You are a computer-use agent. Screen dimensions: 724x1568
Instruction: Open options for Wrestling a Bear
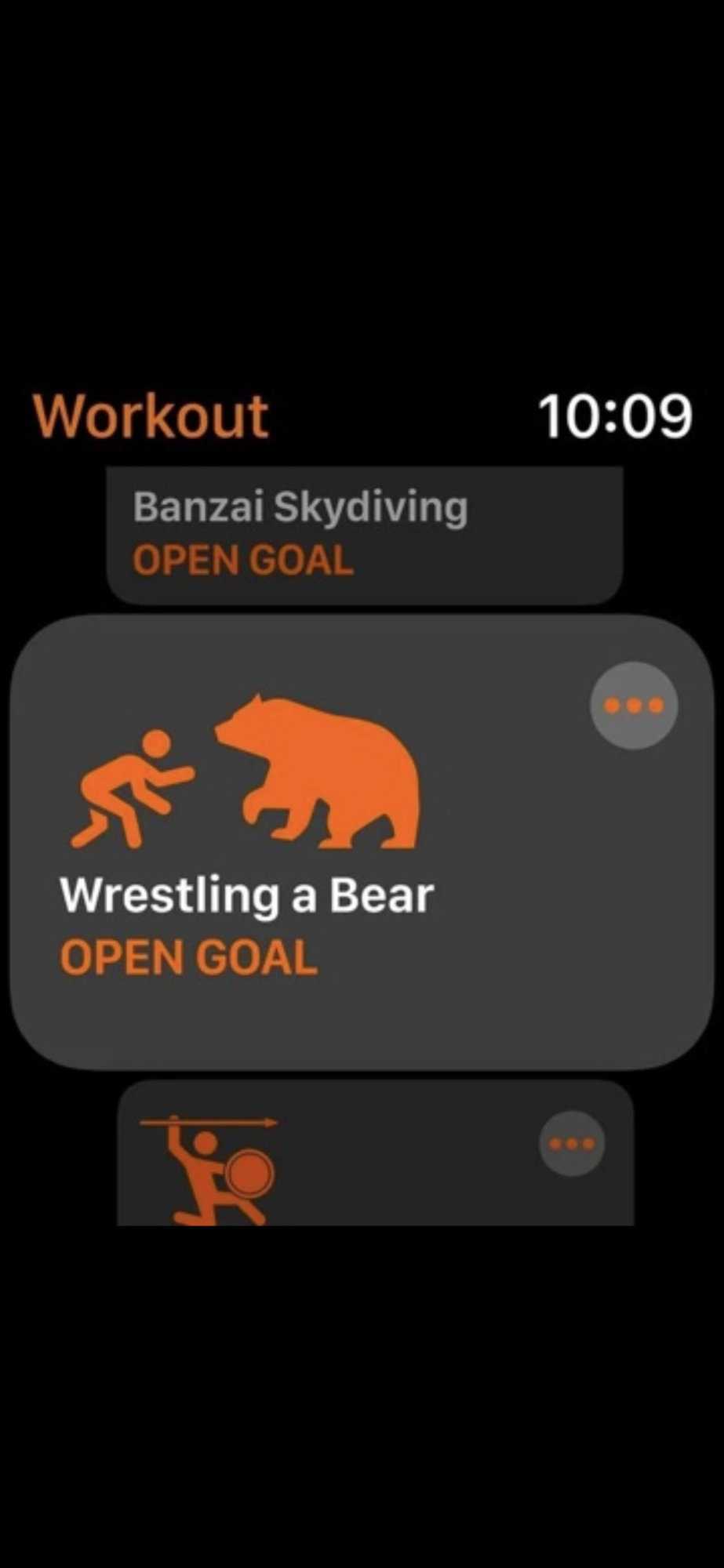click(633, 706)
